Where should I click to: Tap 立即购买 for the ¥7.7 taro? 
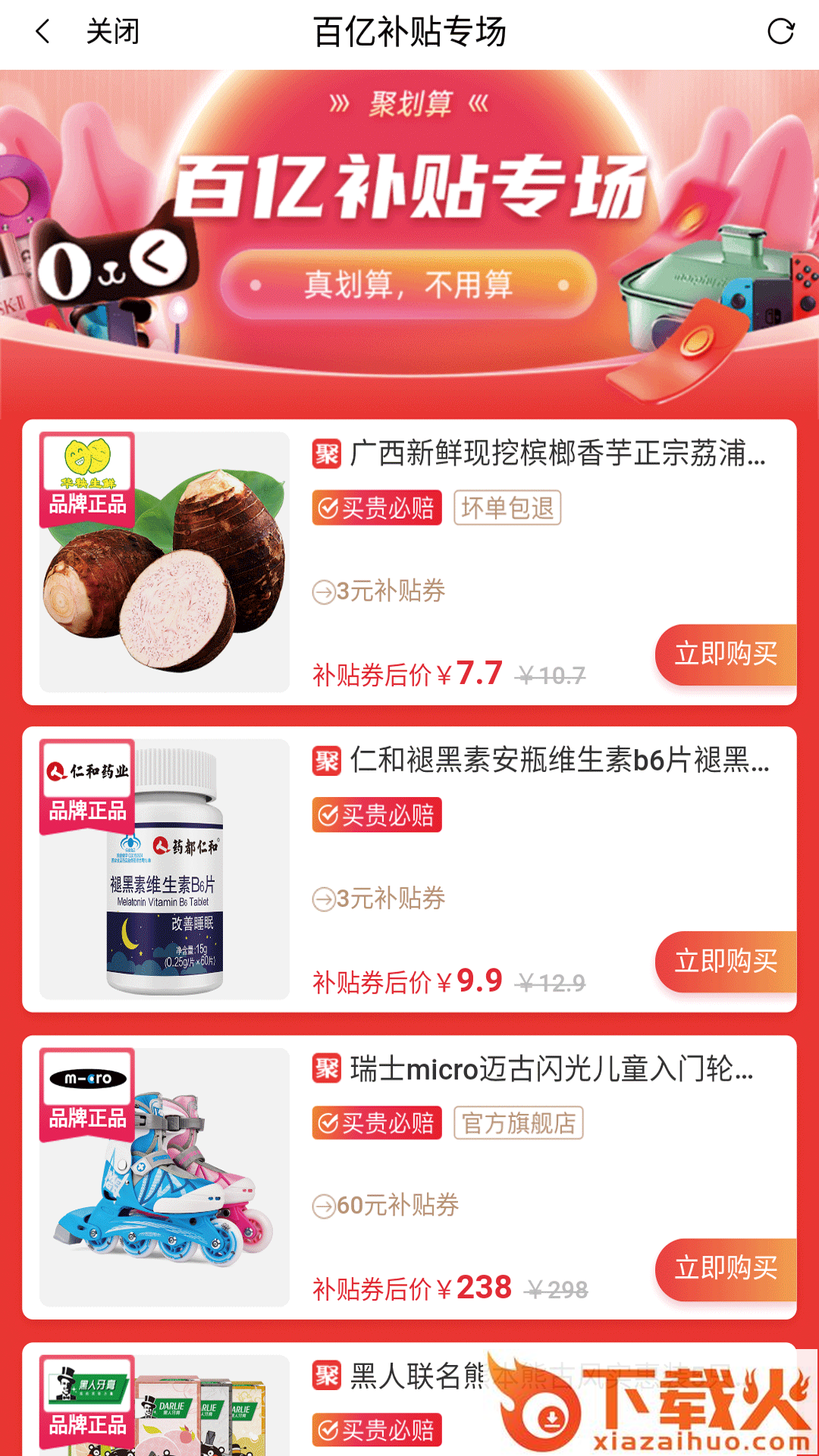click(x=726, y=654)
